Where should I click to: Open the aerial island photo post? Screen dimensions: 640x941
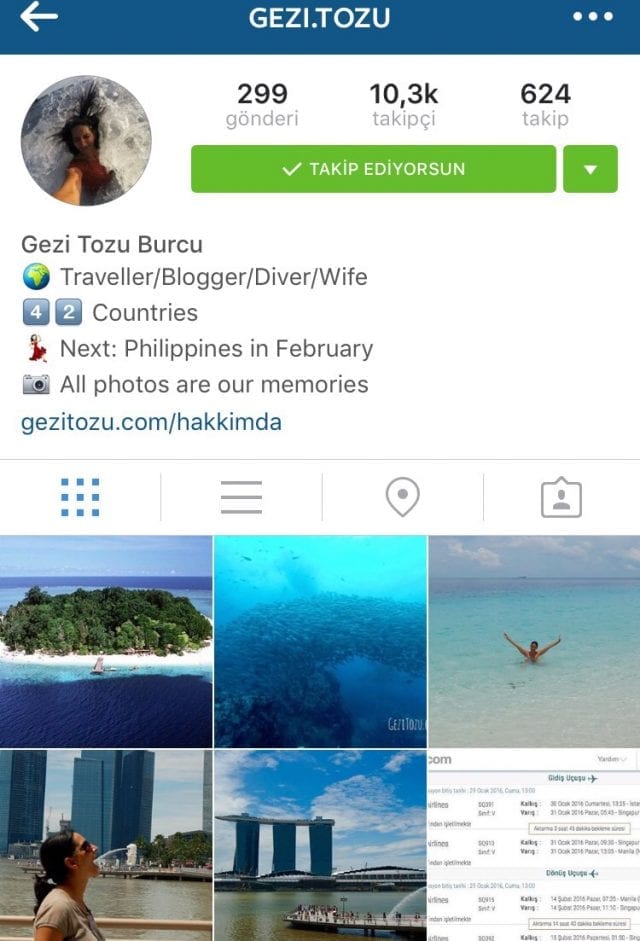click(x=105, y=641)
